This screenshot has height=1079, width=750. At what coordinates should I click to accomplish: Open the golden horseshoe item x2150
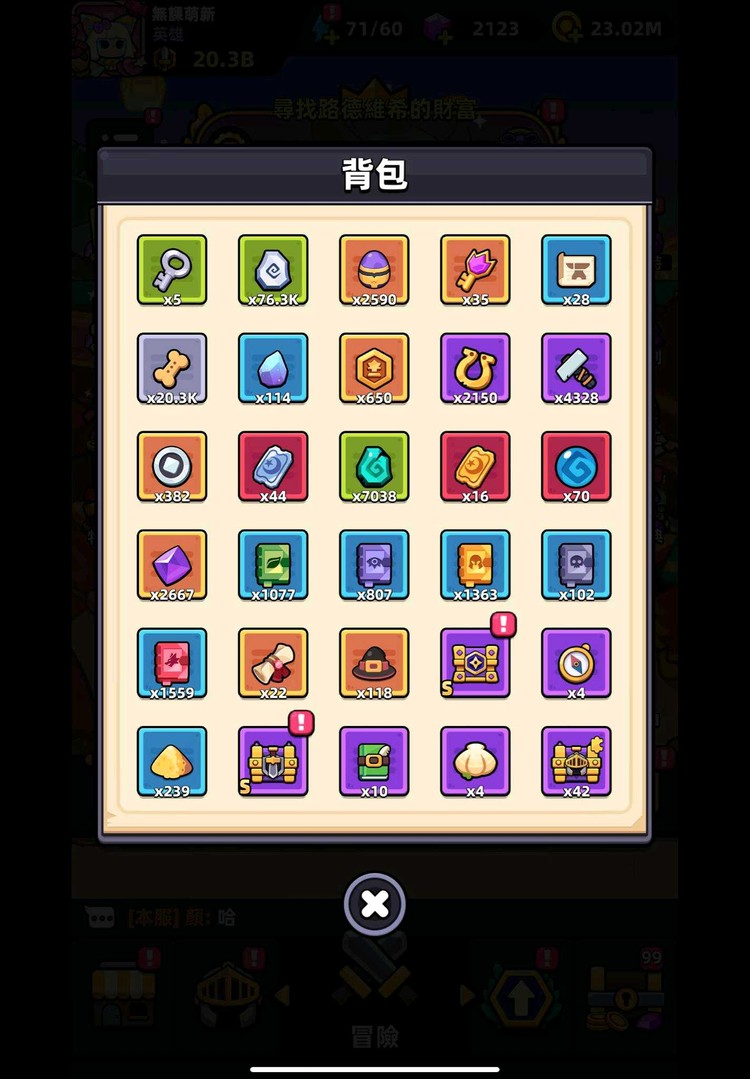pos(475,367)
